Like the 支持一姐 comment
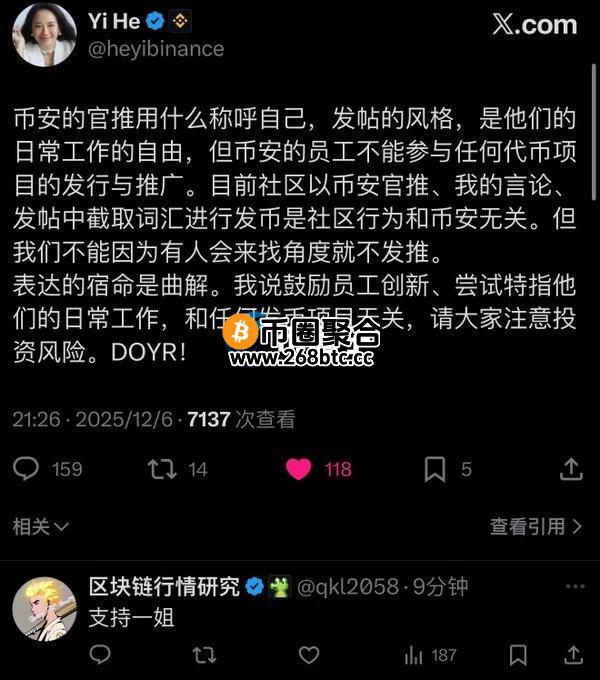The width and height of the screenshot is (600, 680). (x=309, y=655)
